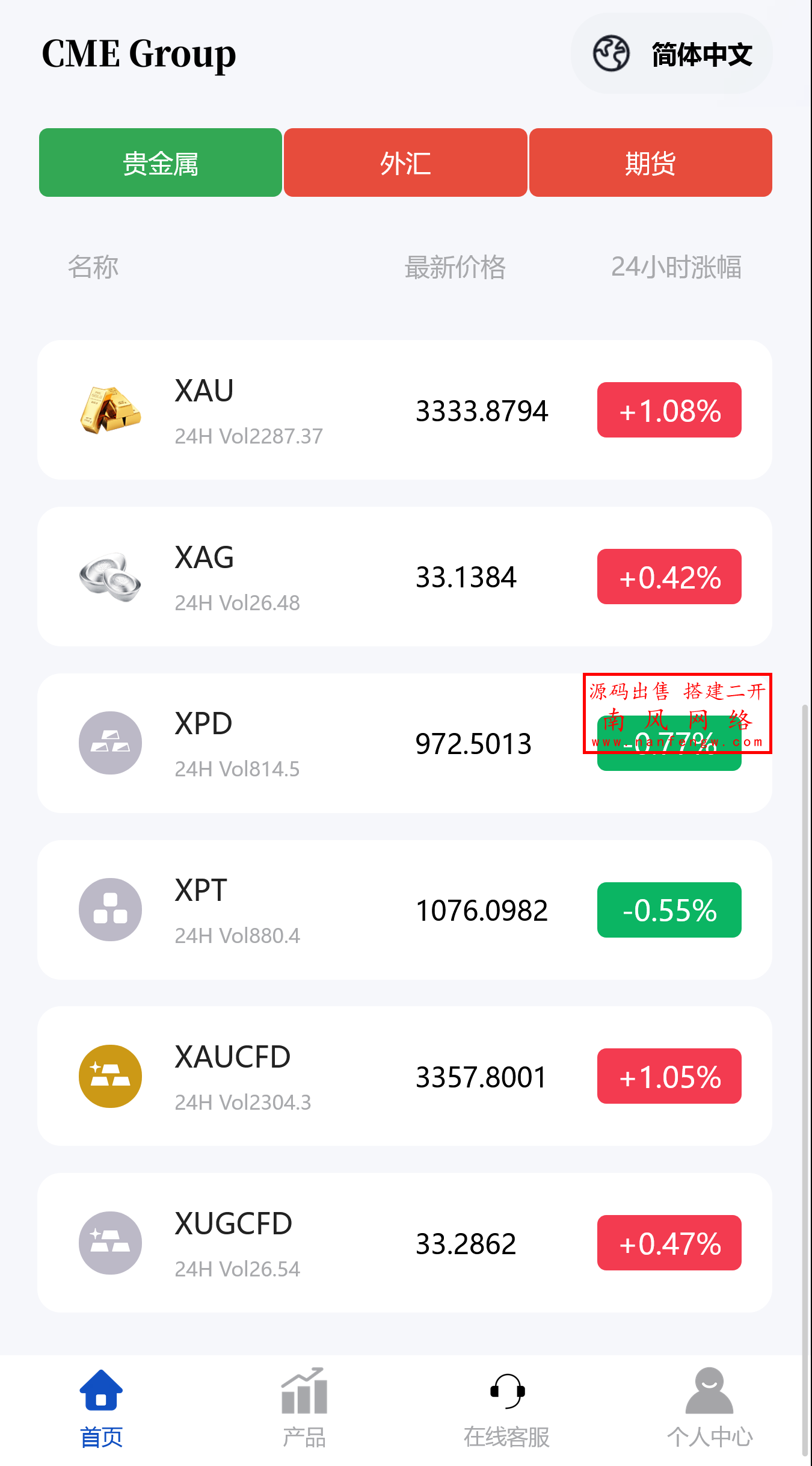Select the 贵金属 tab
Screen dimensions: 812x1466
[160, 162]
